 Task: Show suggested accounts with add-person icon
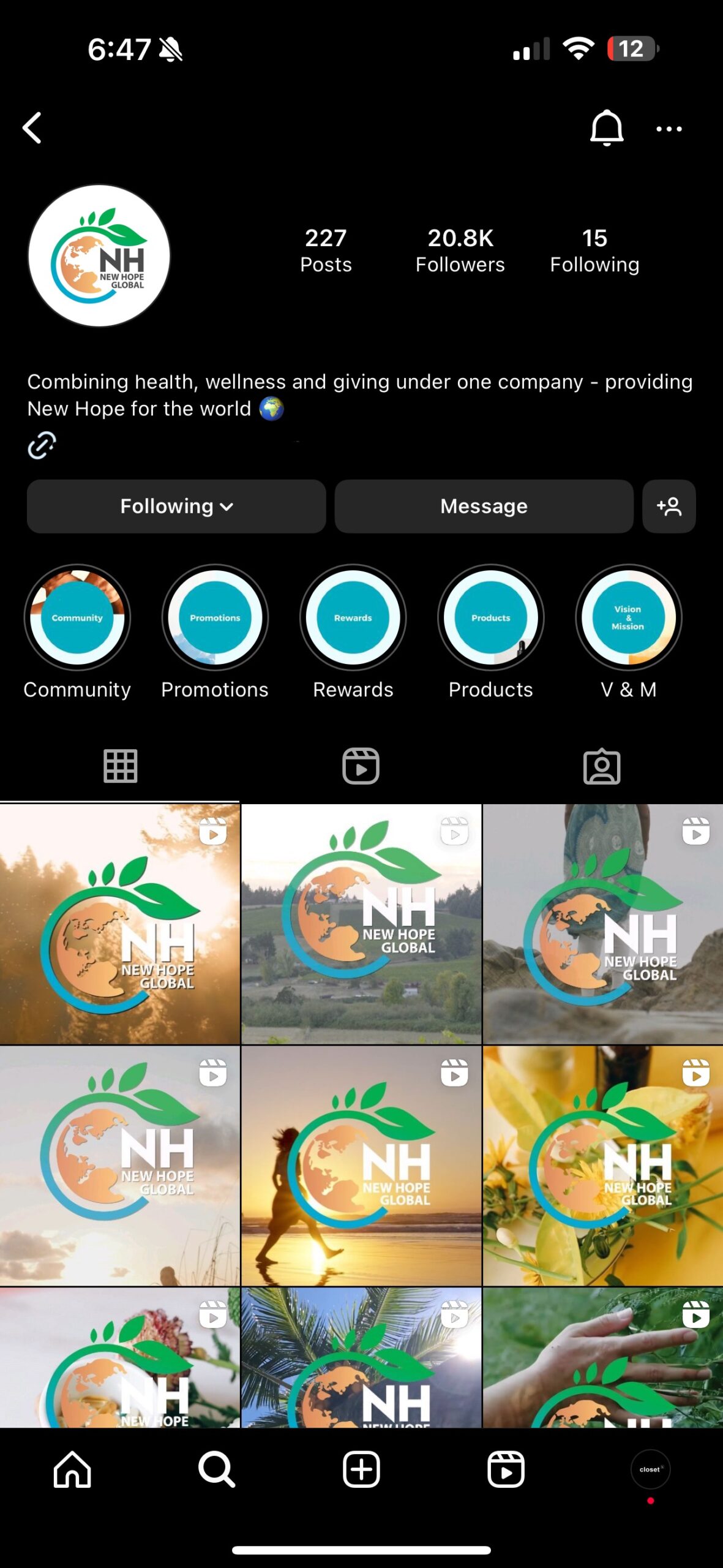(x=669, y=507)
